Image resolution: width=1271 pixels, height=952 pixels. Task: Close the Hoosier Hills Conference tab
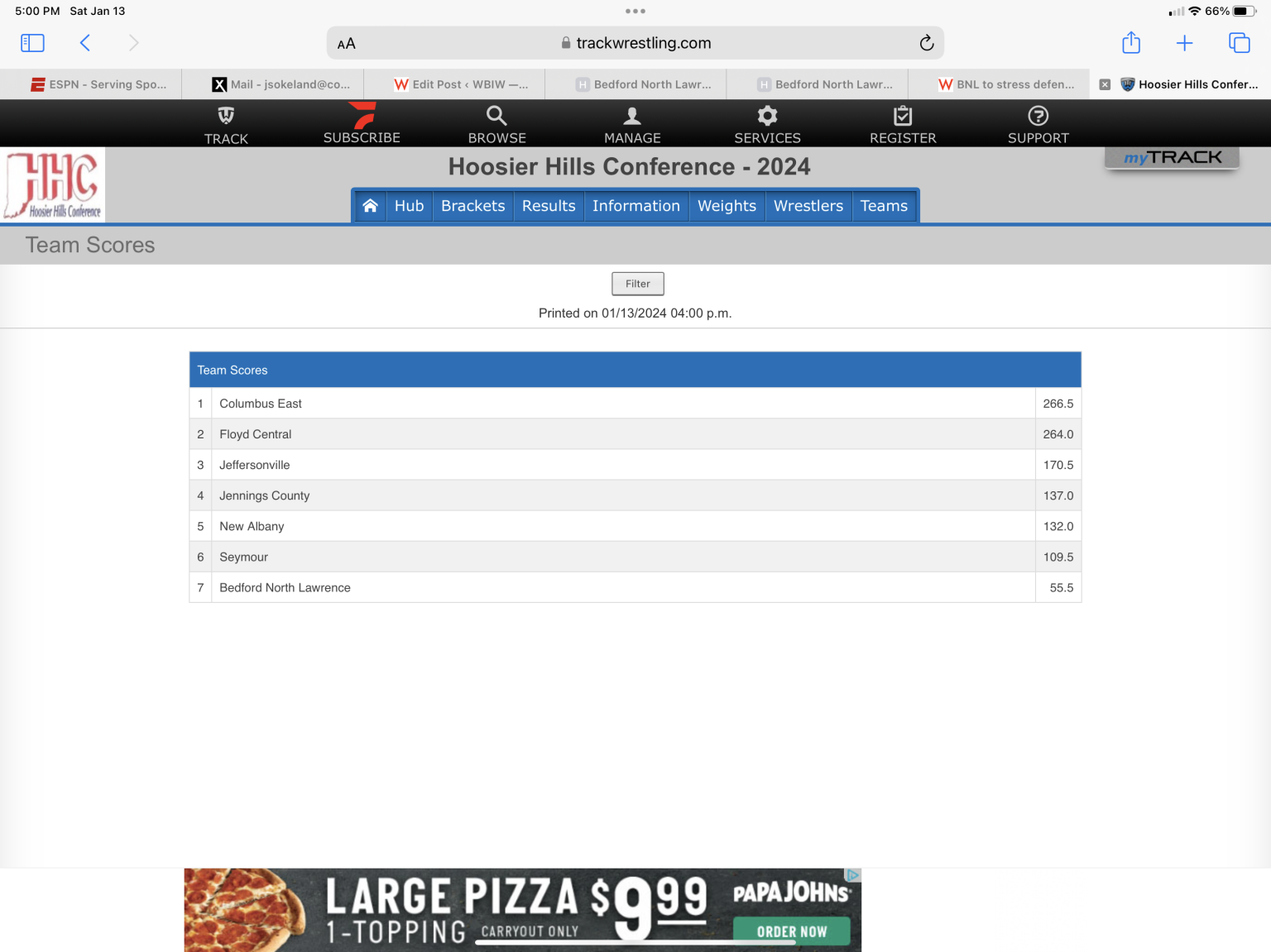(1104, 84)
